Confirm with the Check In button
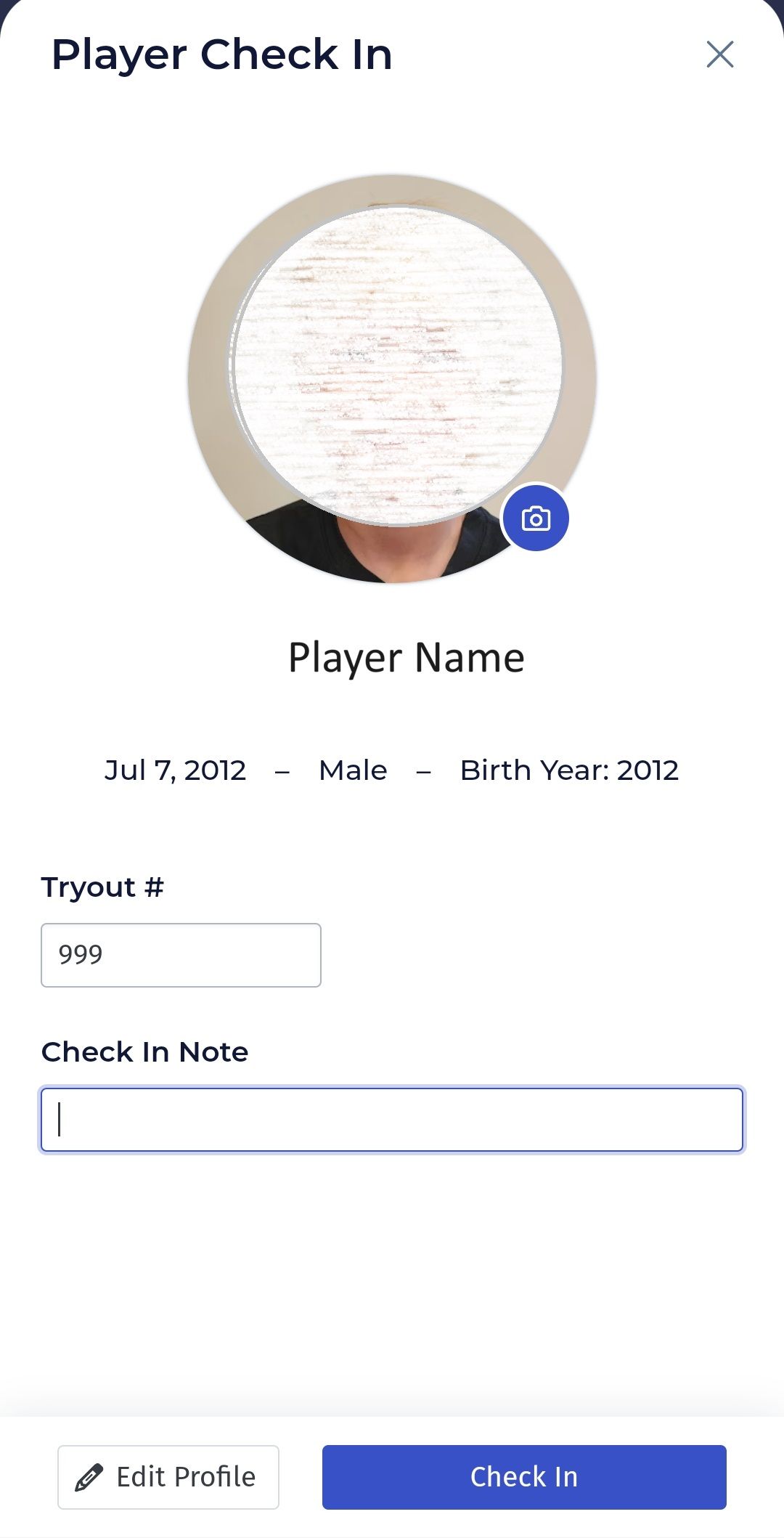Image resolution: width=784 pixels, height=1538 pixels. coord(524,1477)
